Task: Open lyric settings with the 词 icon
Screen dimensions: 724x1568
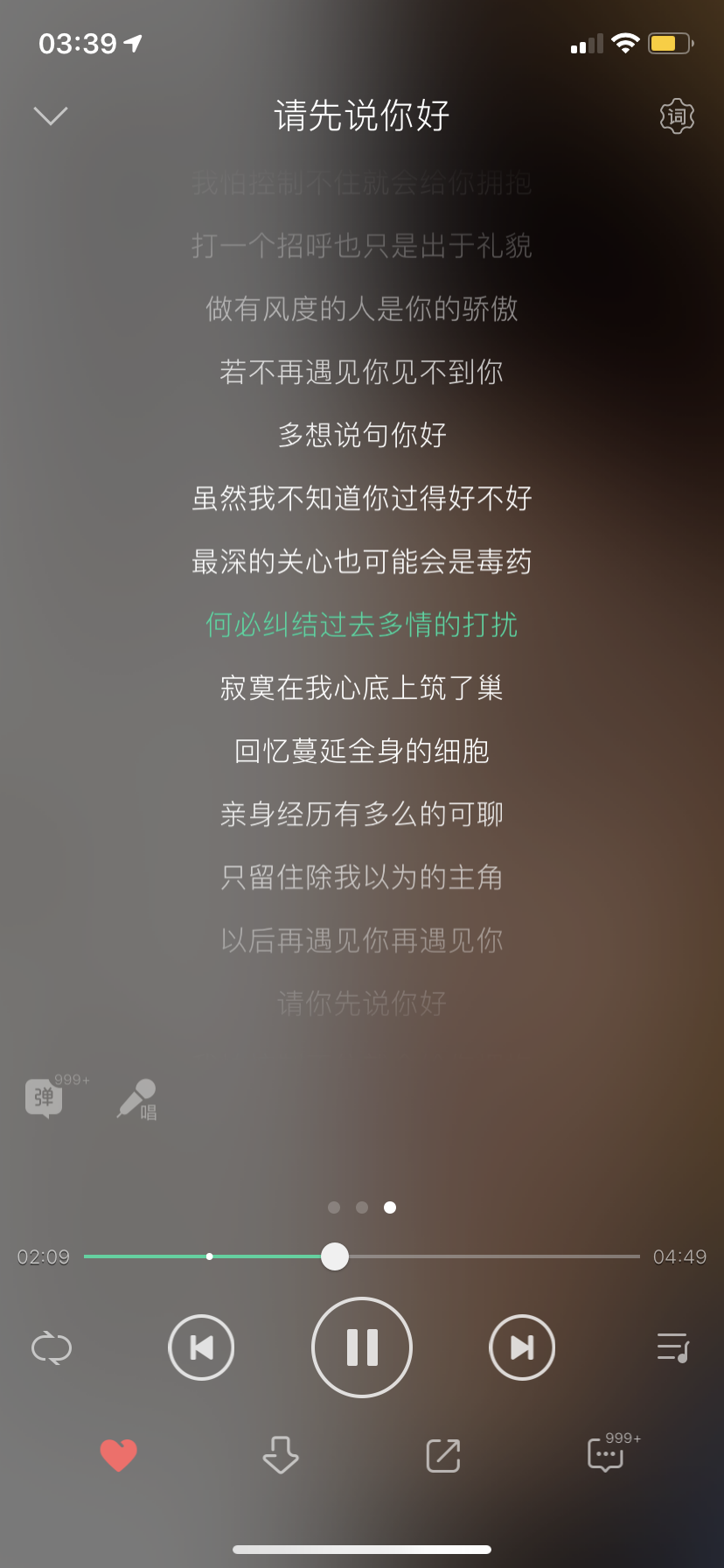Action: [x=676, y=116]
